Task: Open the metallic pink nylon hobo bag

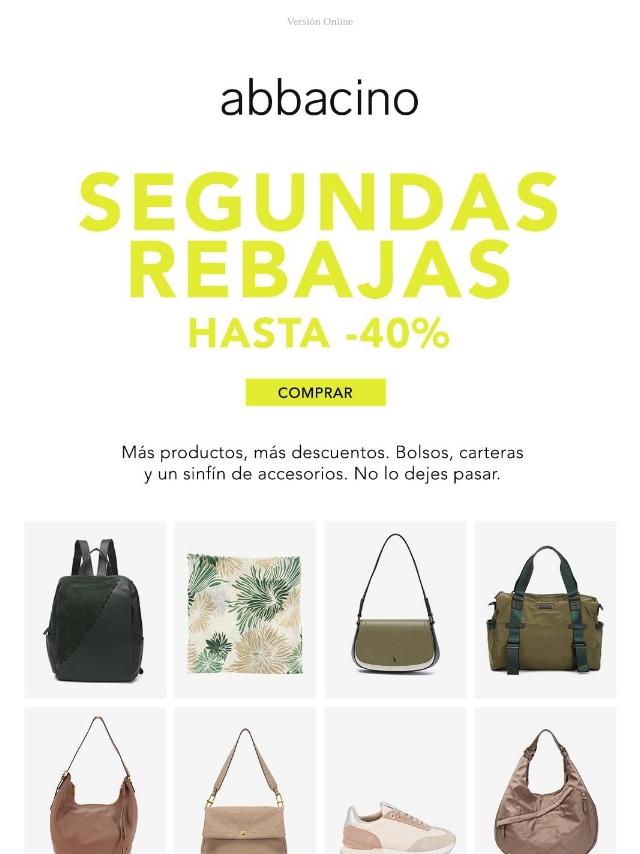Action: pyautogui.click(x=545, y=790)
